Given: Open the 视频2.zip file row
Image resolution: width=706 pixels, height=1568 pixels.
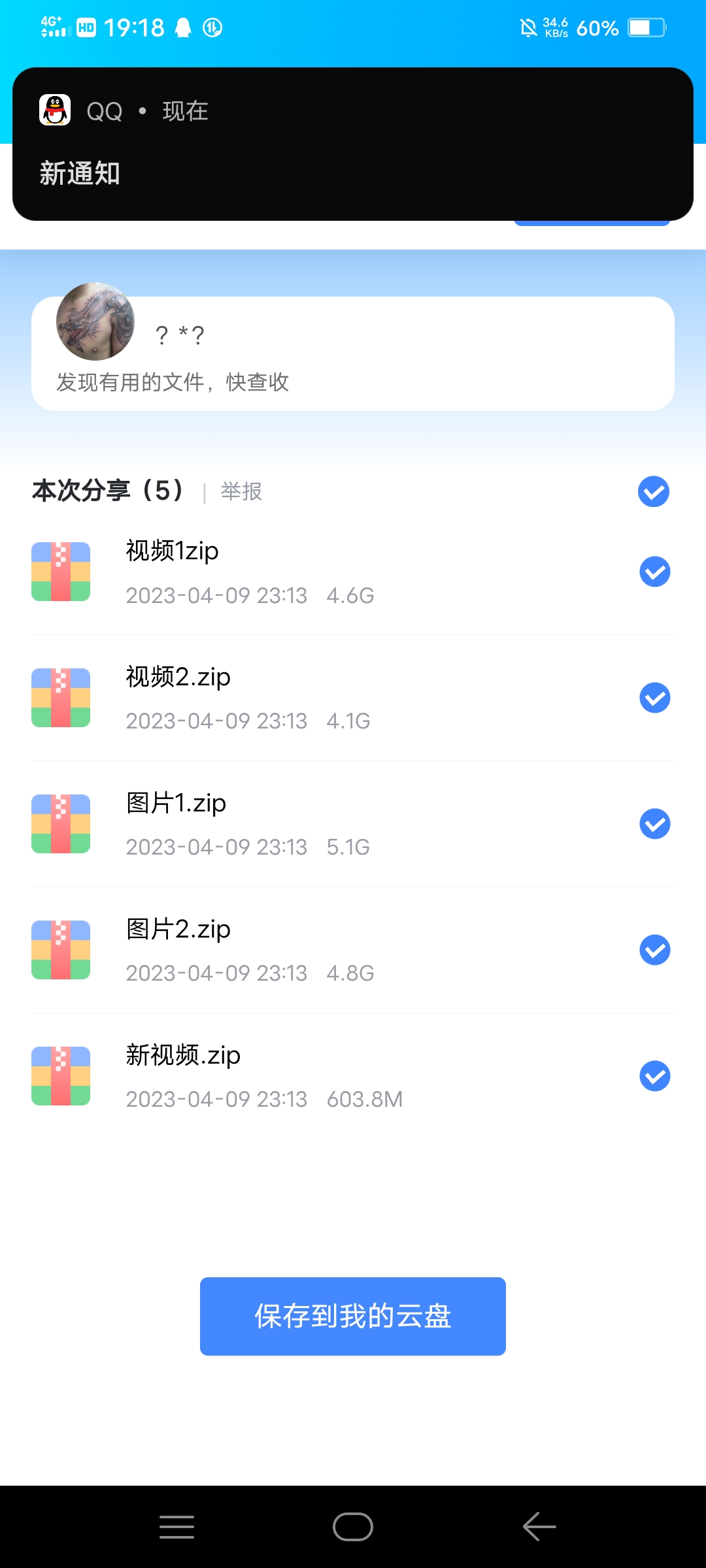Looking at the screenshot, I should 353,698.
